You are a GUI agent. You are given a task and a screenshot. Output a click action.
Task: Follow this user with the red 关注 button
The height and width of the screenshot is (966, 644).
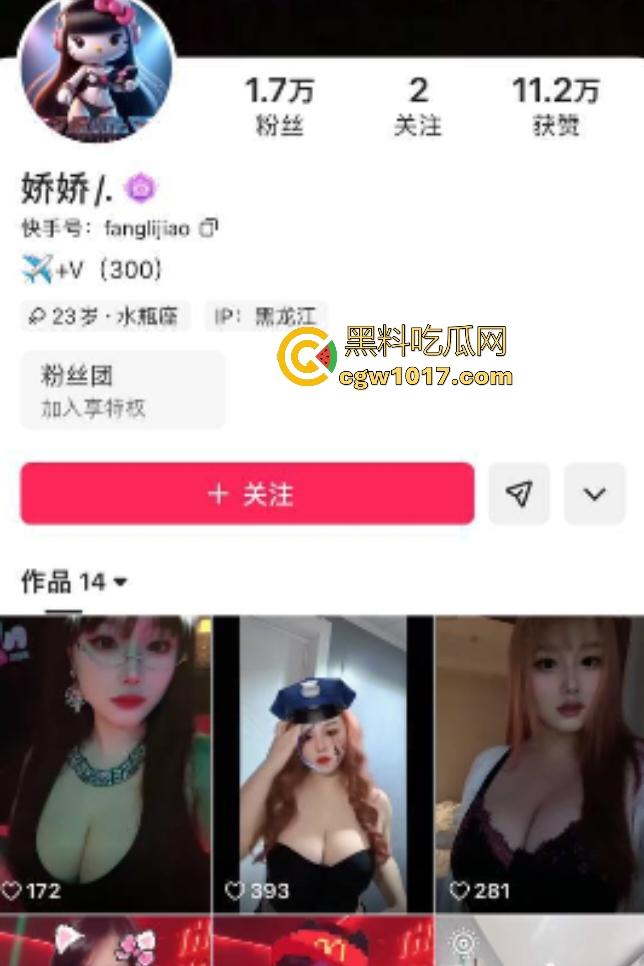[247, 494]
